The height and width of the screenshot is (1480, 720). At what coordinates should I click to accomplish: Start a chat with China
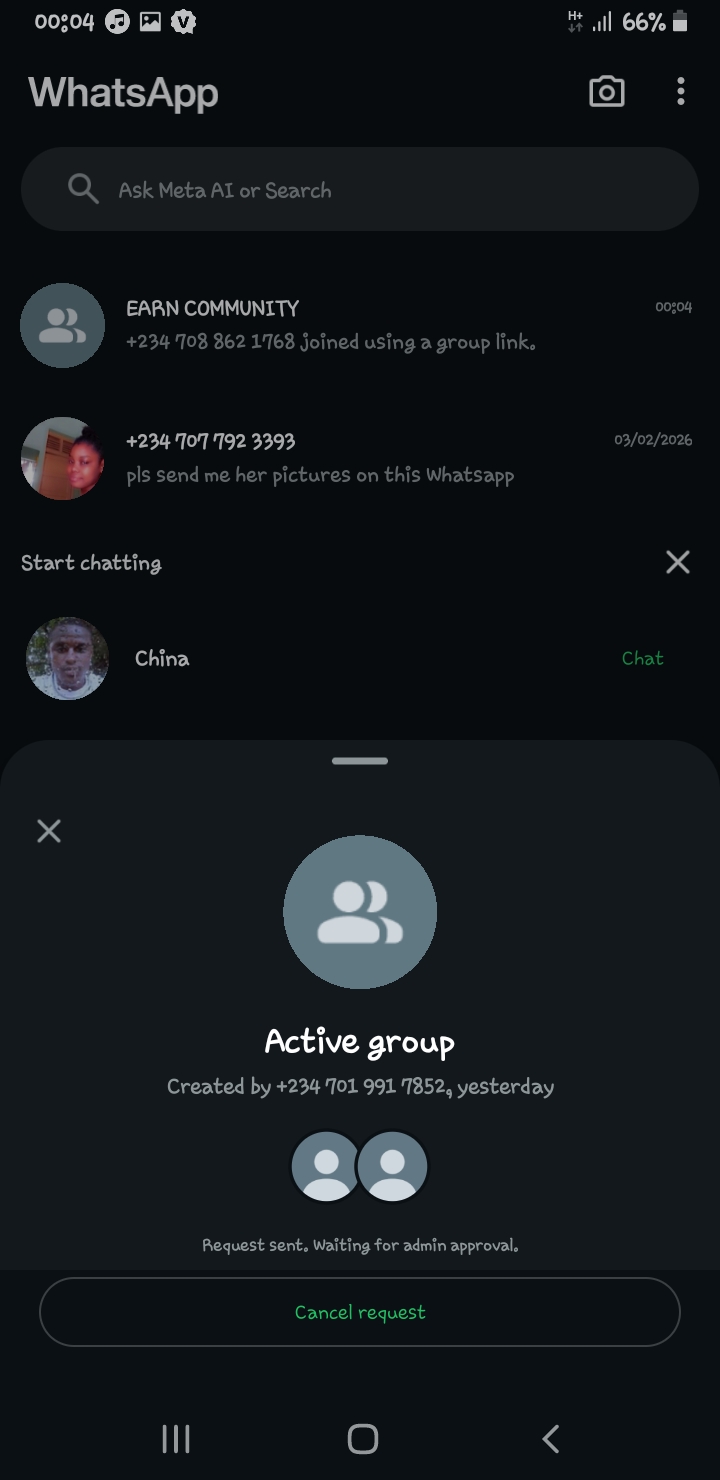tap(642, 658)
